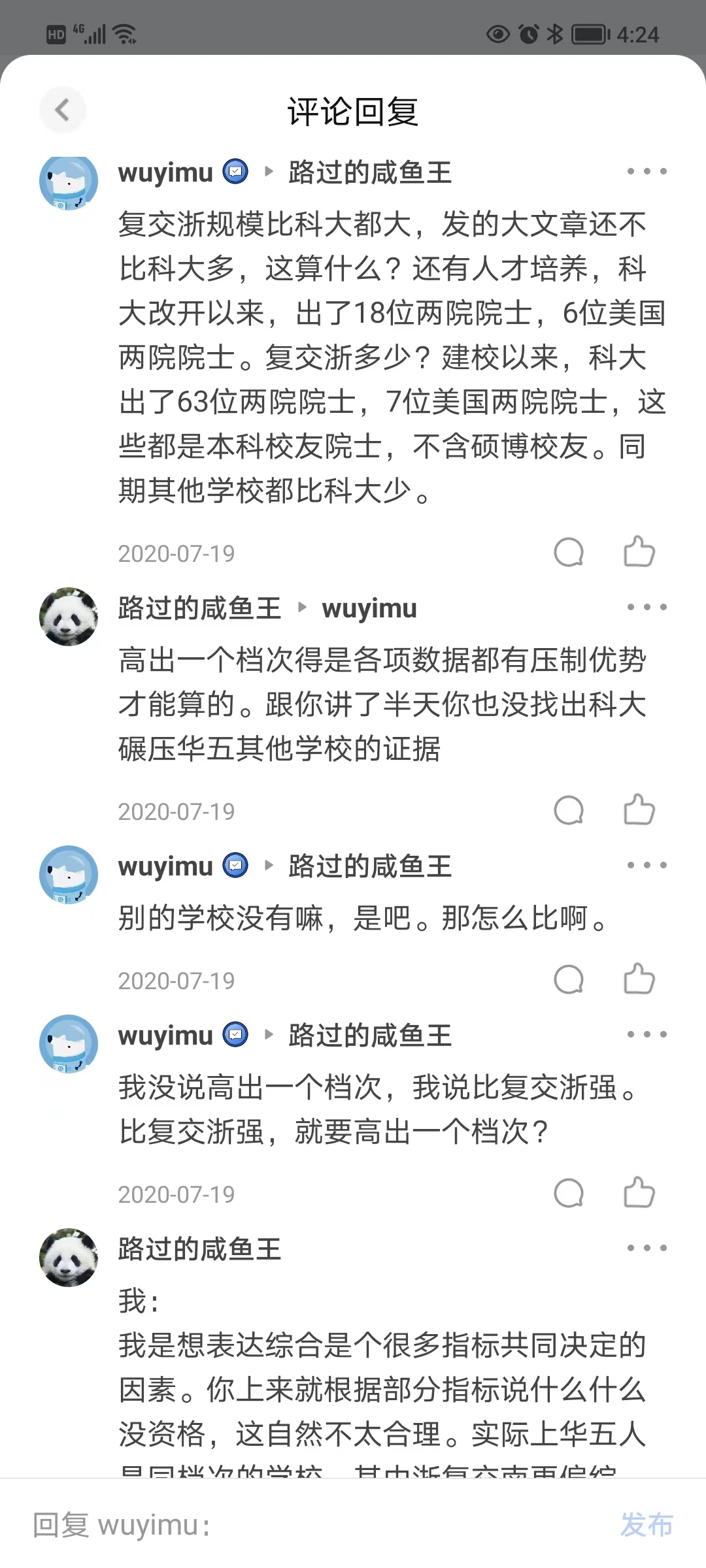Viewport: 706px width, 1568px height.
Task: Open the more options menu on the 高出一个档次得是各项数据 comment
Action: (647, 607)
